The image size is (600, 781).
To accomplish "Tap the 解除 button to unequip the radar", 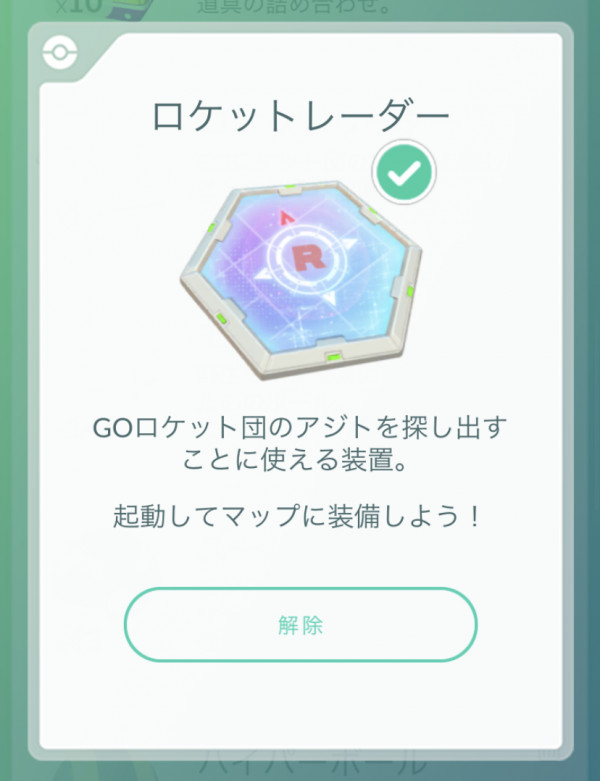I will [300, 626].
